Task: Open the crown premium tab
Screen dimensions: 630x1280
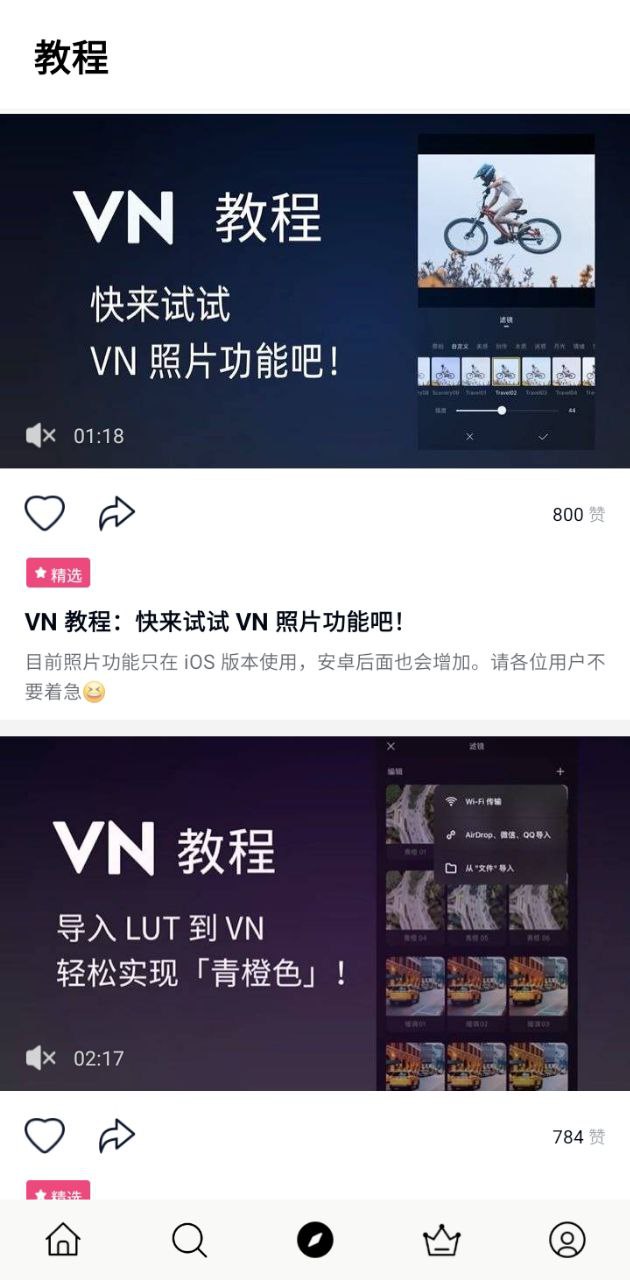Action: click(441, 1240)
